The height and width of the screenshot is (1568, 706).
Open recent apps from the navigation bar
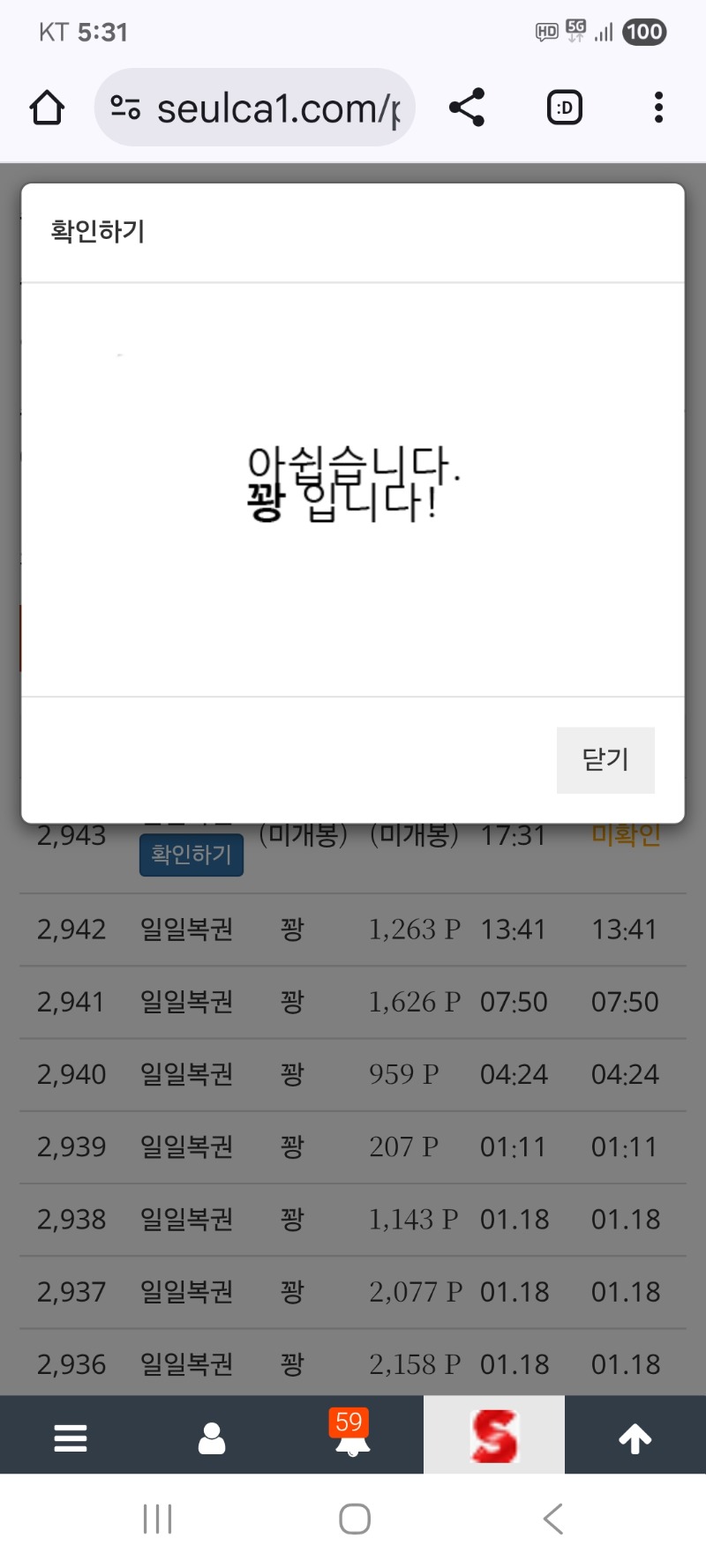(157, 1519)
